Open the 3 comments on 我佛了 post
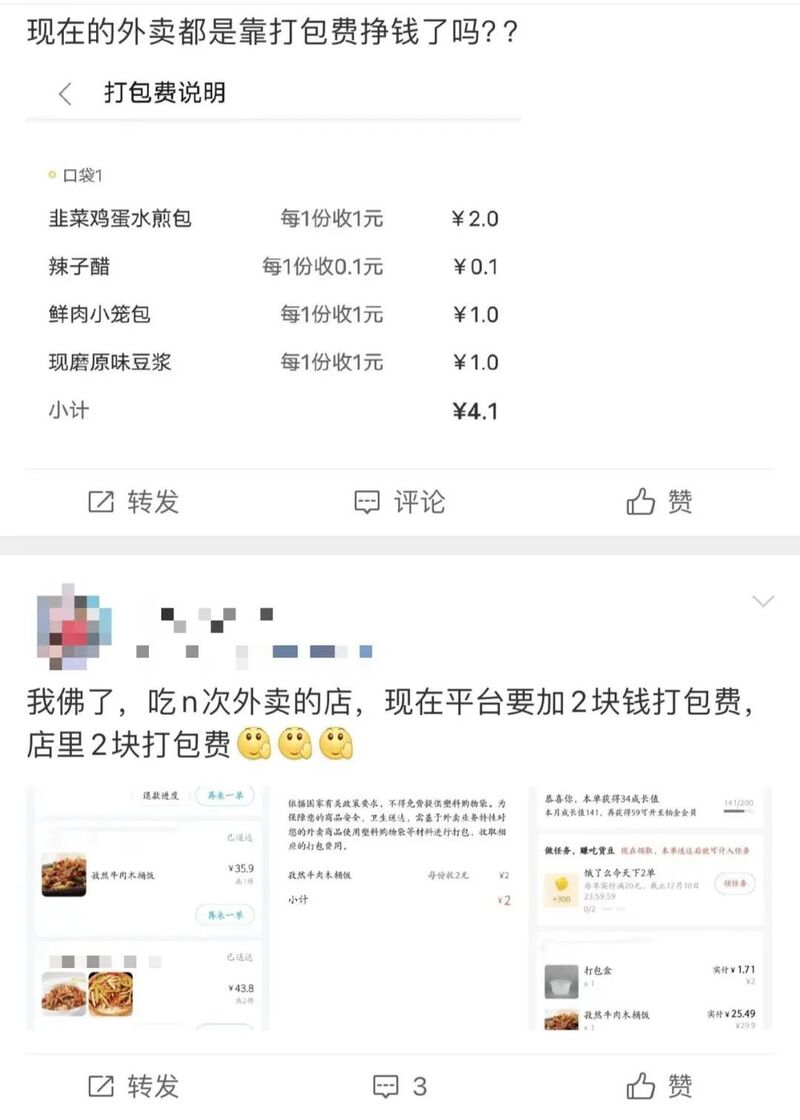 400,1086
